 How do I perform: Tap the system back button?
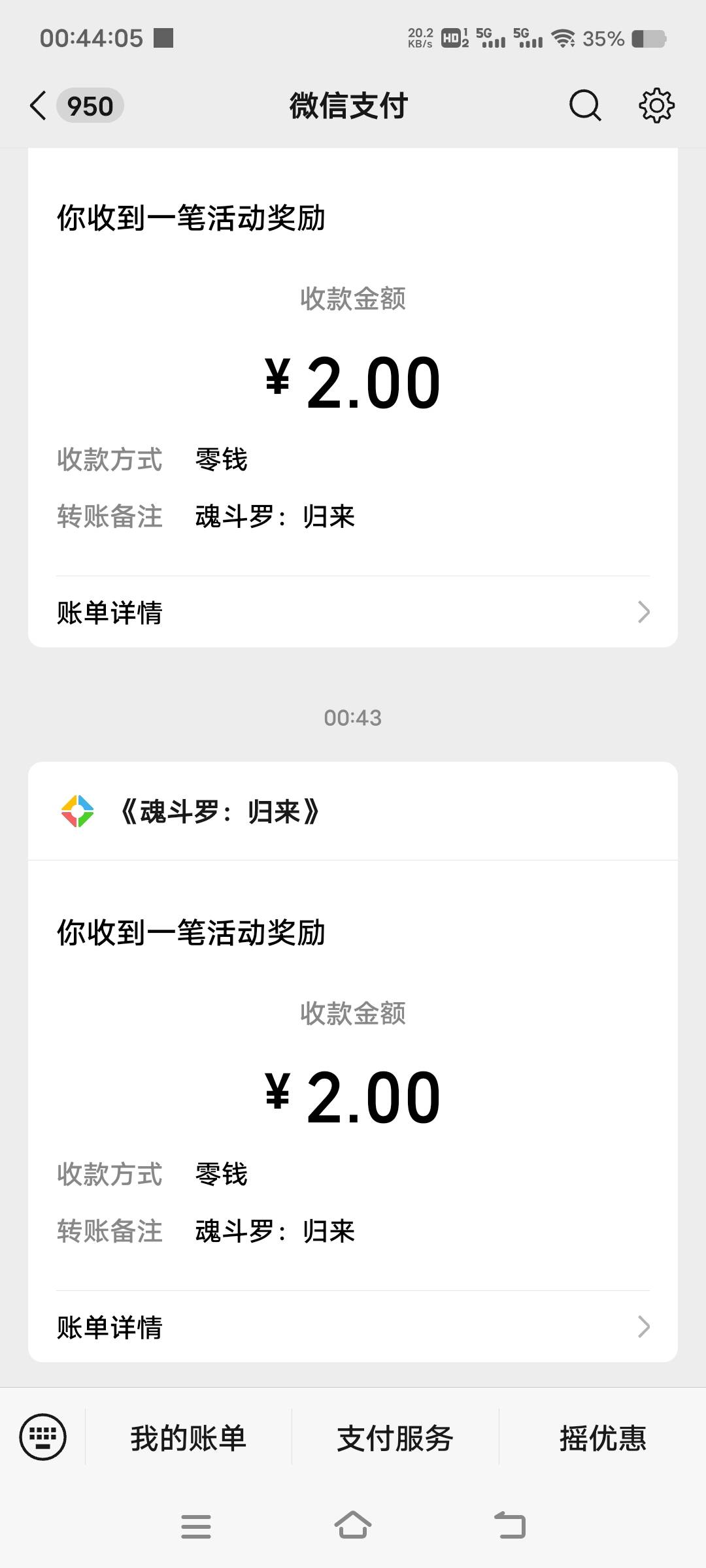click(x=510, y=1526)
